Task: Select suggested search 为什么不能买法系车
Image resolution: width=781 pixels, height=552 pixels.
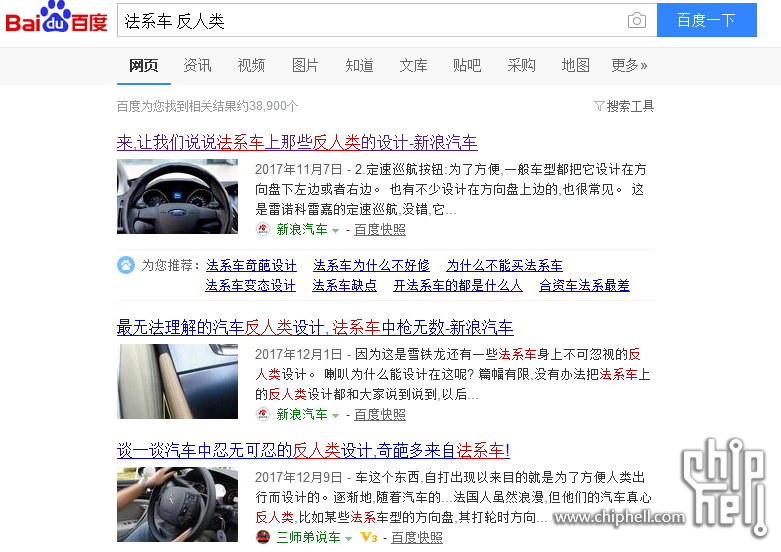Action: [x=504, y=266]
